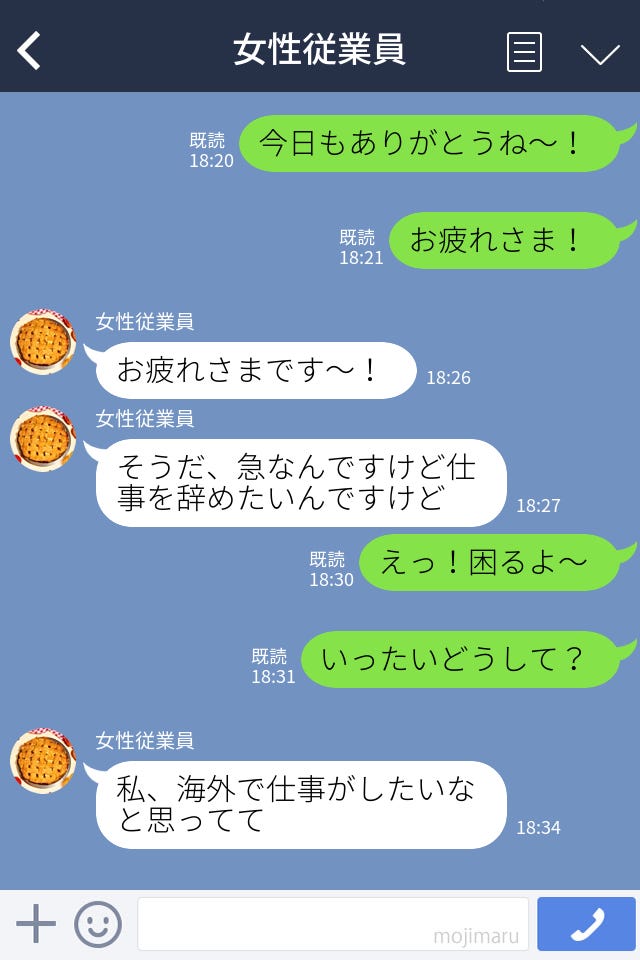Open the plus attachment menu
Viewport: 640px width, 960px height.
pyautogui.click(x=36, y=924)
